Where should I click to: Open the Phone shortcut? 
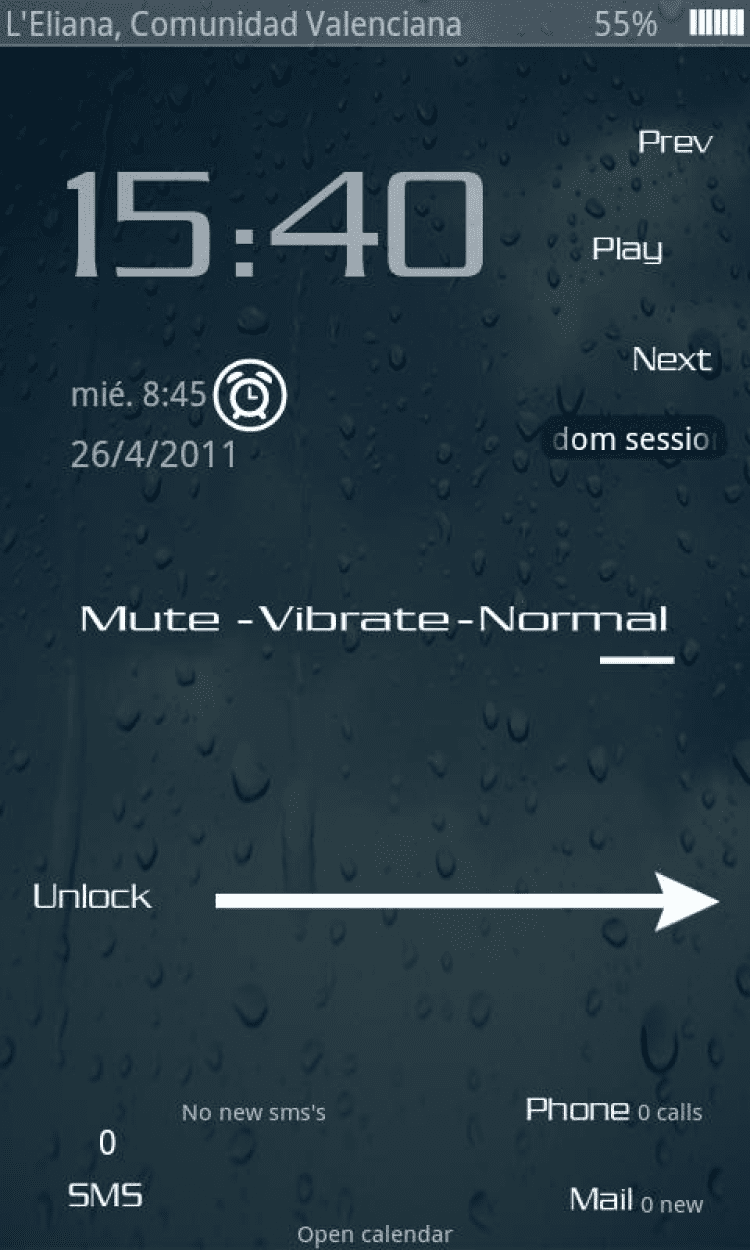(x=578, y=1109)
